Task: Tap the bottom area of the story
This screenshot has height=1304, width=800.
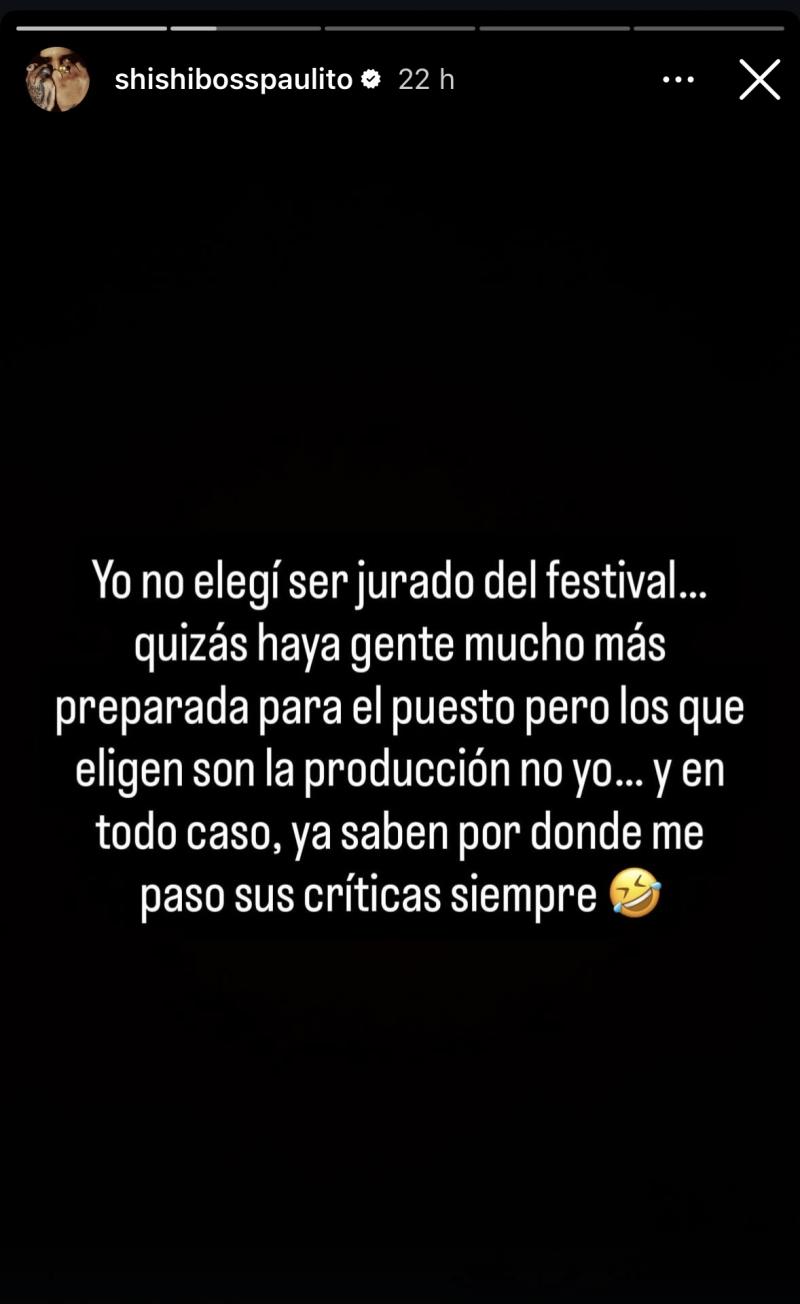Action: (x=400, y=1250)
